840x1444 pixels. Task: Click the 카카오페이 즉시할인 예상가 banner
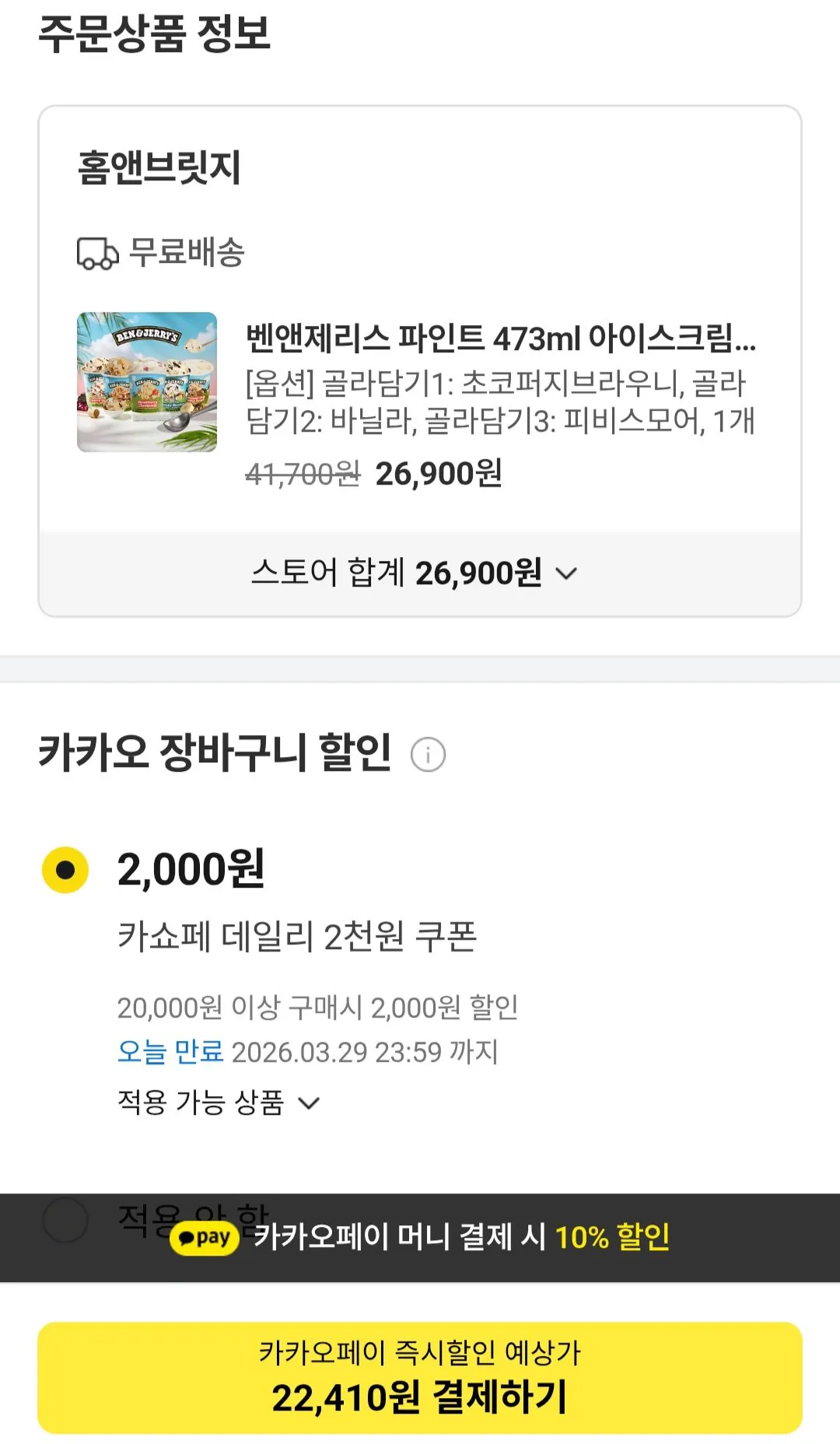[420, 1372]
